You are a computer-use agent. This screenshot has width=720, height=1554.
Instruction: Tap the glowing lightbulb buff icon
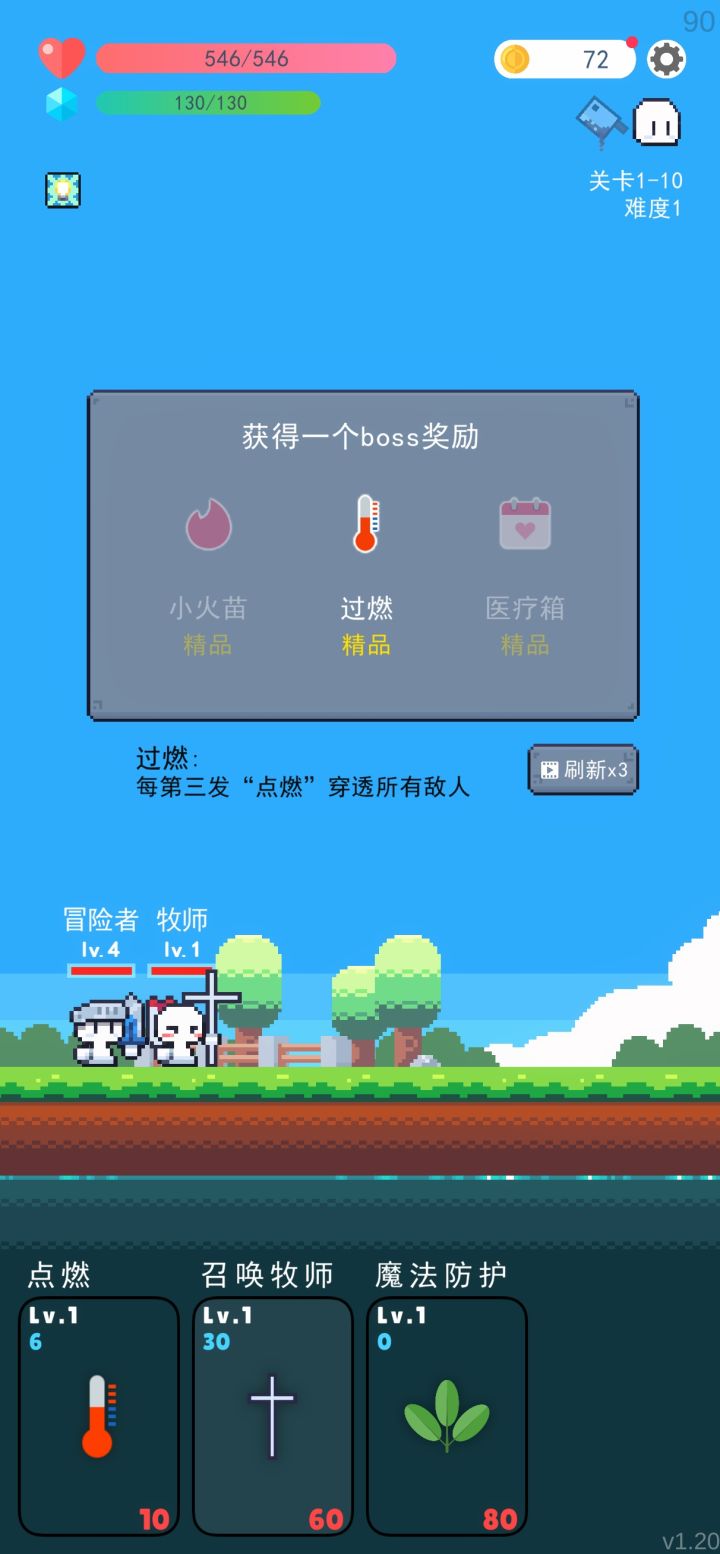(63, 190)
